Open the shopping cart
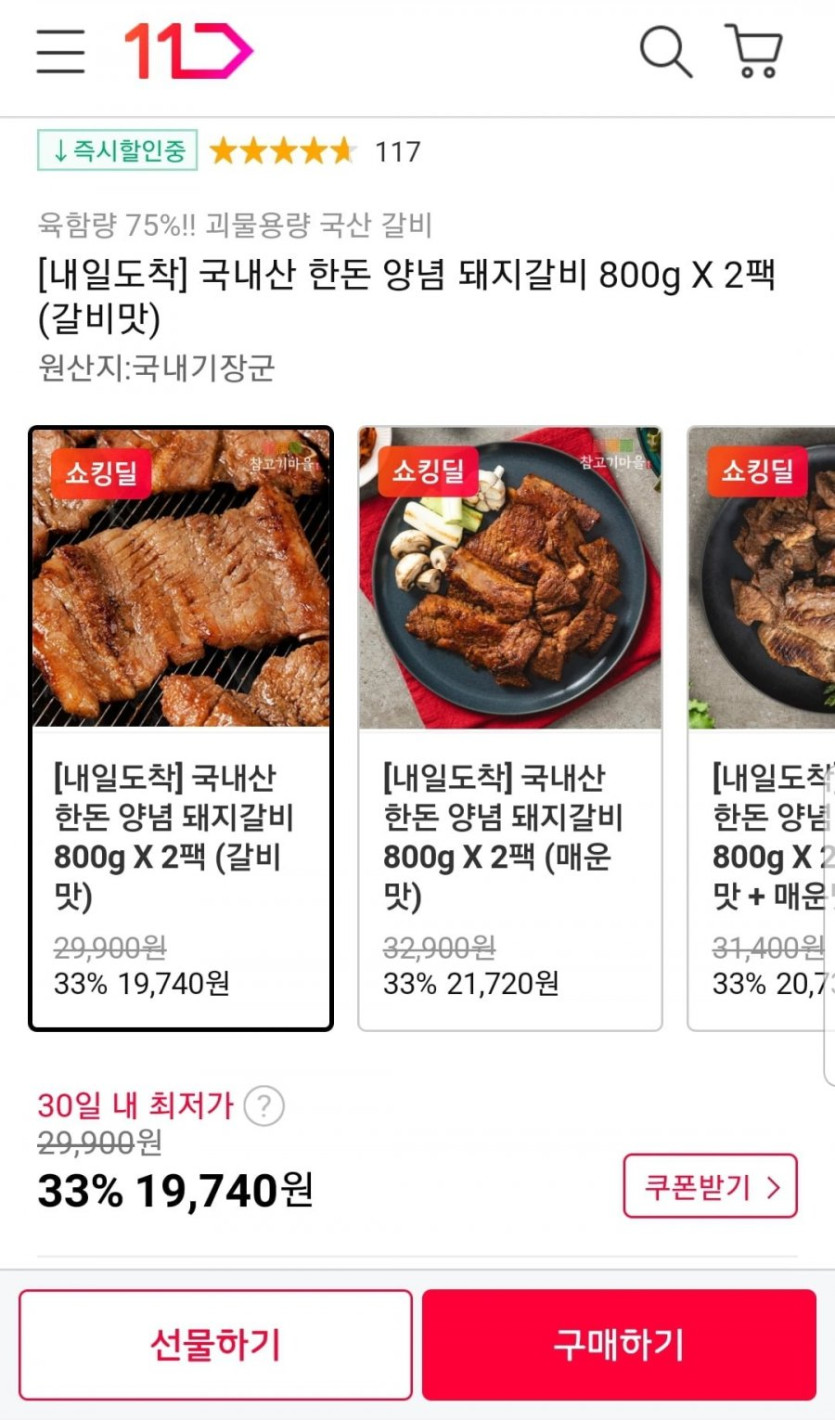 [x=754, y=51]
